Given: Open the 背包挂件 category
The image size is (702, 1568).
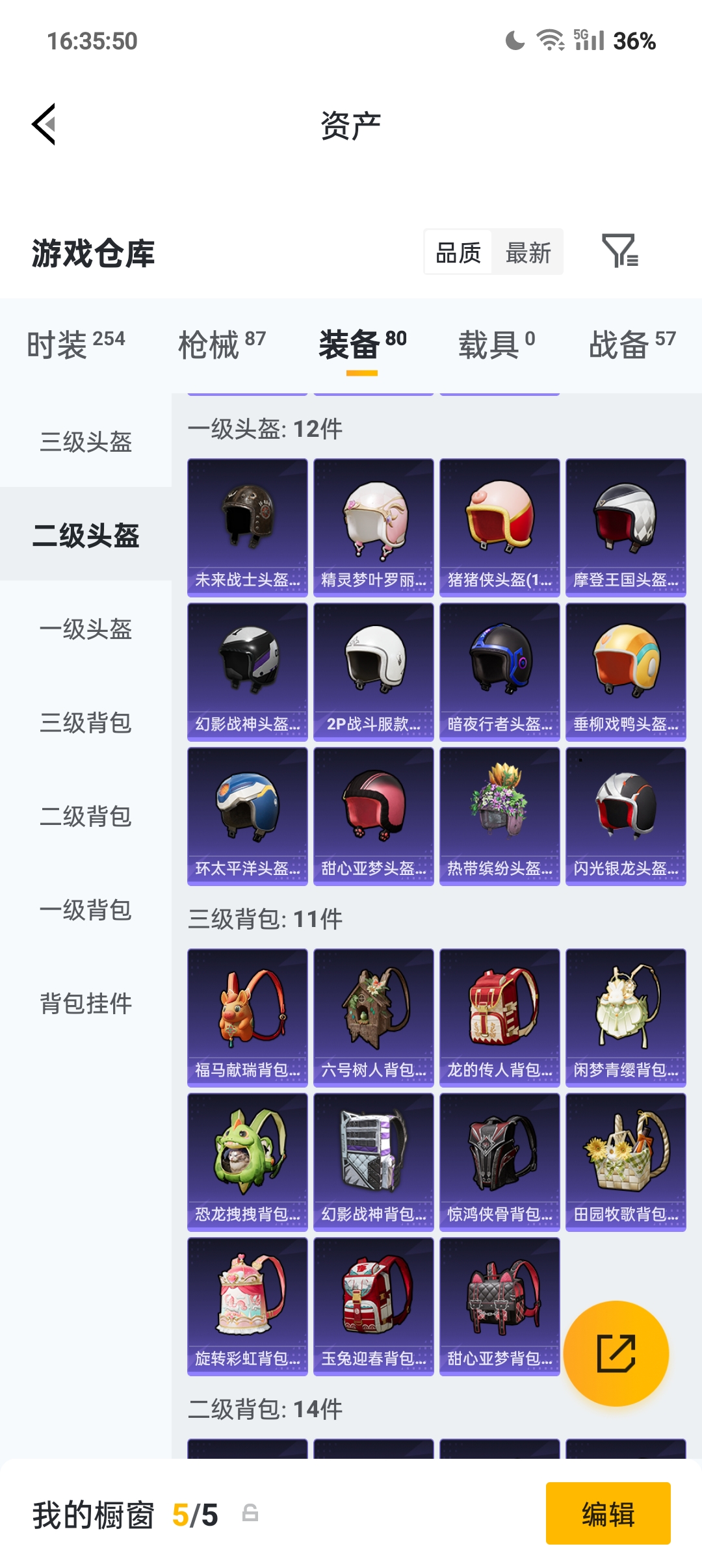Looking at the screenshot, I should pyautogui.click(x=86, y=1004).
